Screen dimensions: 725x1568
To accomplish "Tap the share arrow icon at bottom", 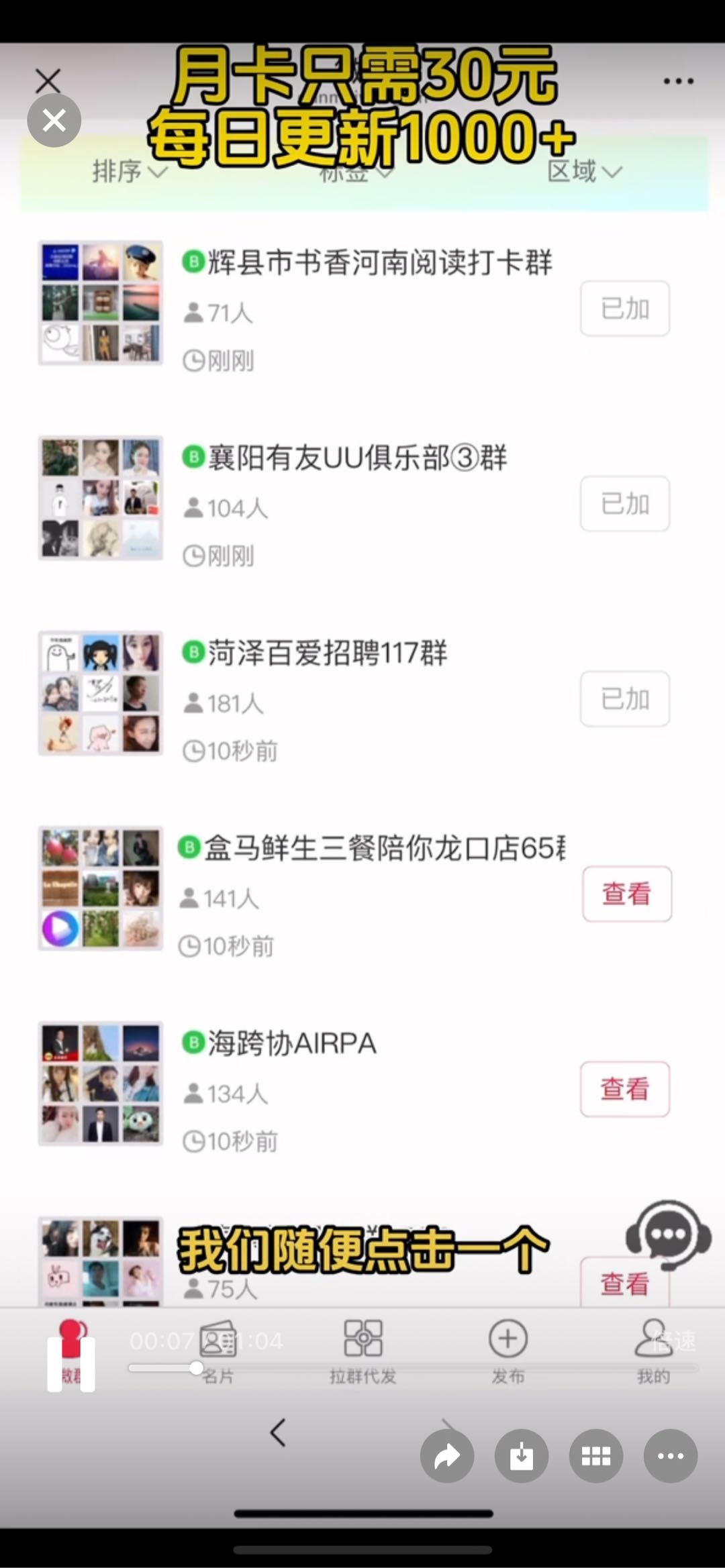I will 447,1457.
